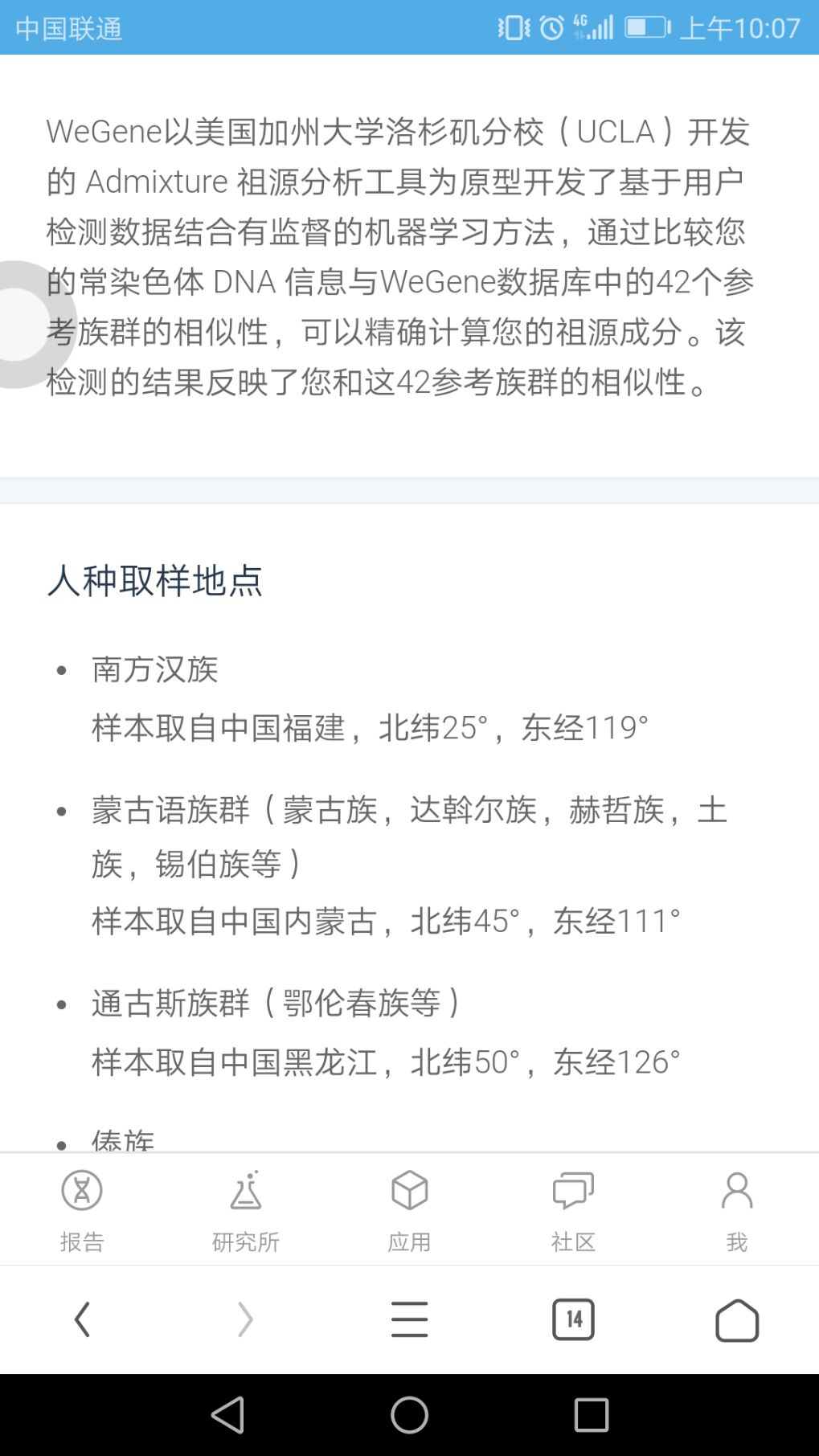This screenshot has height=1456, width=819.
Task: Go back to the previous browser page
Action: tap(82, 1319)
